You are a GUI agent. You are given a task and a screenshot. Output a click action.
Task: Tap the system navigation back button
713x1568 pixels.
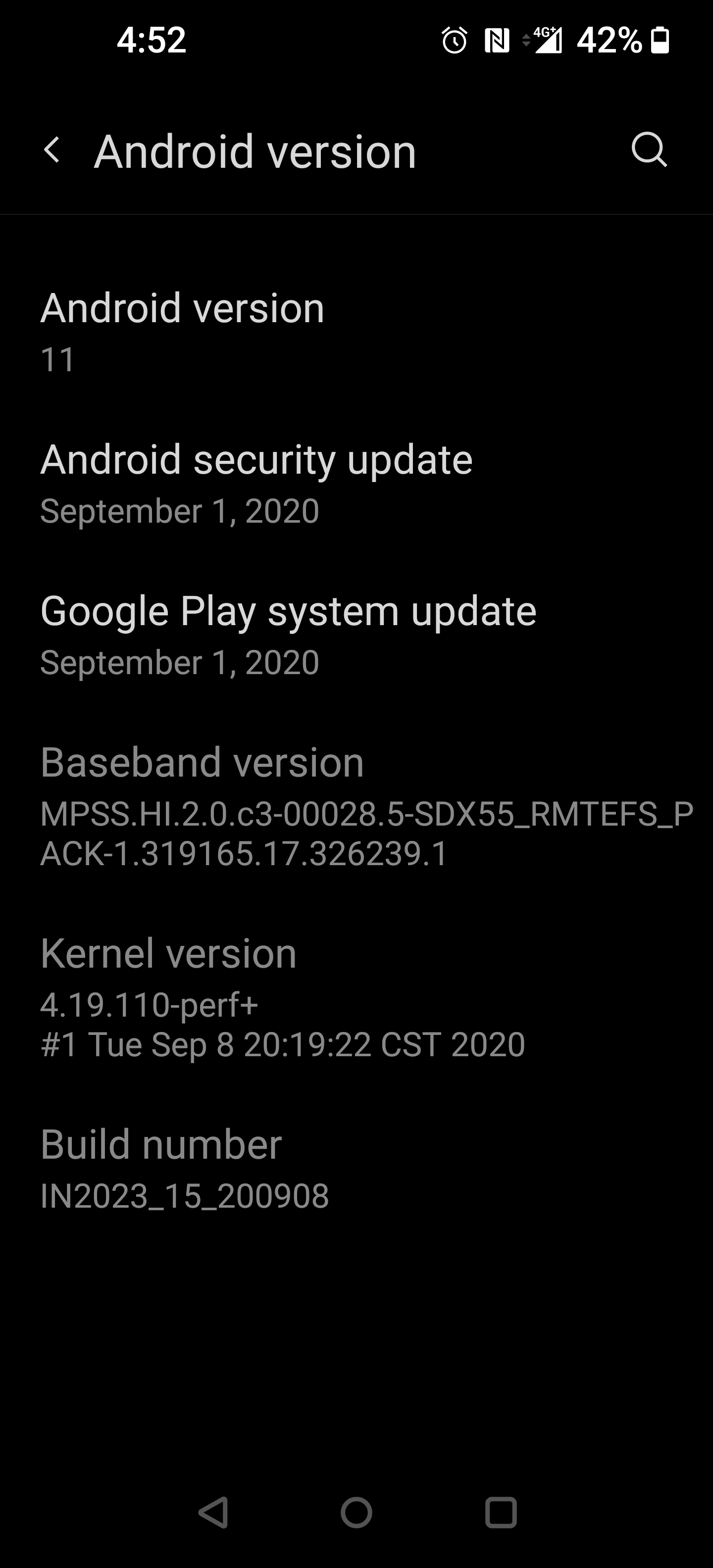coord(214,1513)
